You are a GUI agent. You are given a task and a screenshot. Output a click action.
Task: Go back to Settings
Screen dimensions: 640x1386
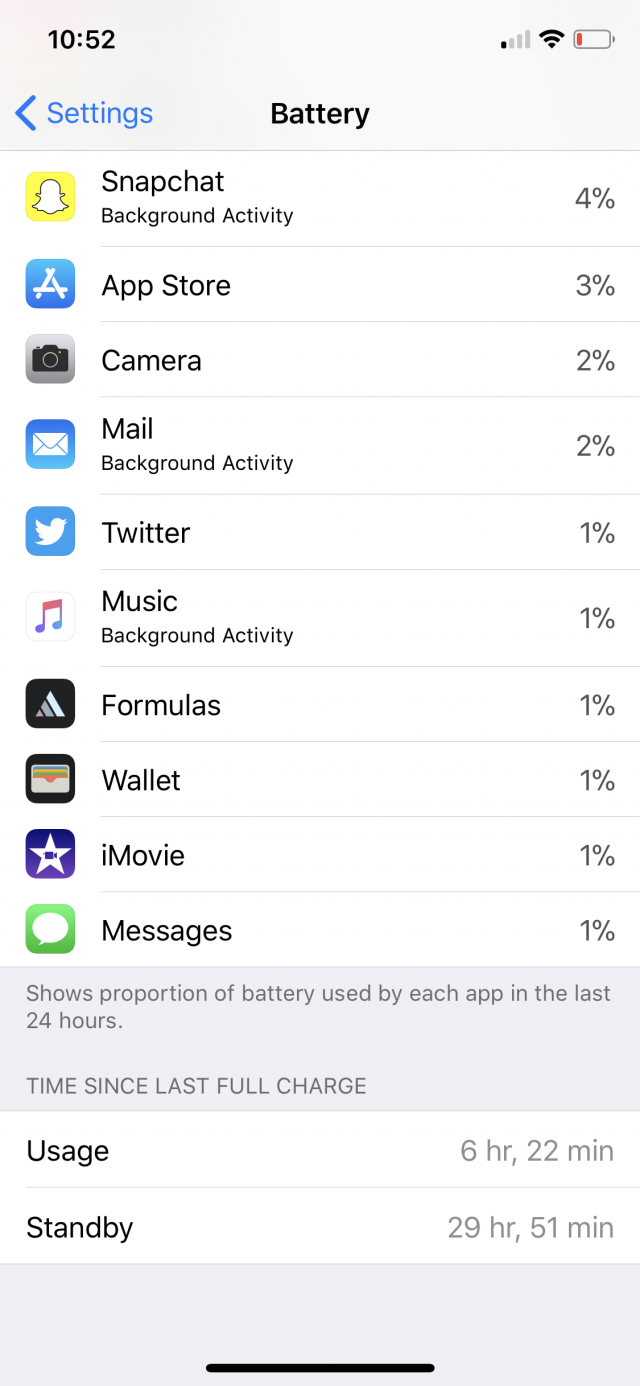click(85, 113)
